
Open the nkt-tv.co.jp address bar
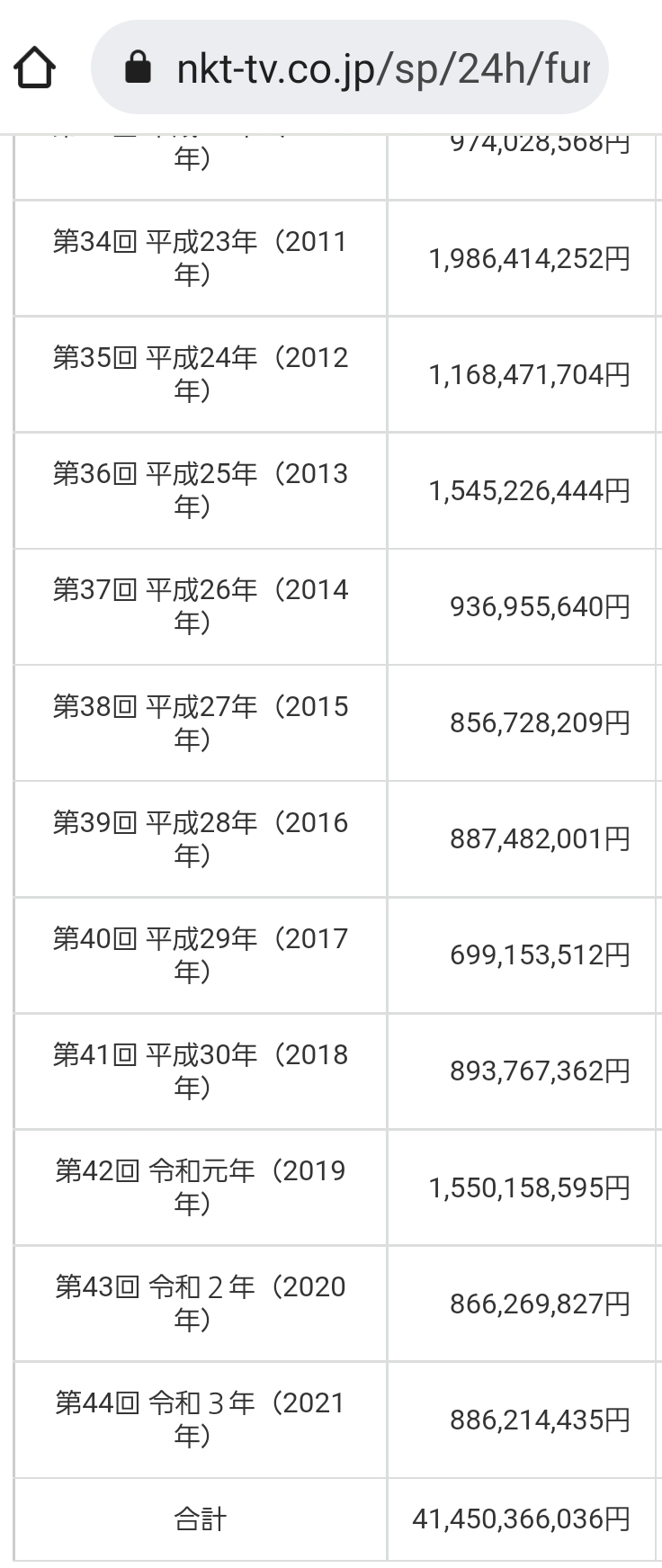coord(349,67)
